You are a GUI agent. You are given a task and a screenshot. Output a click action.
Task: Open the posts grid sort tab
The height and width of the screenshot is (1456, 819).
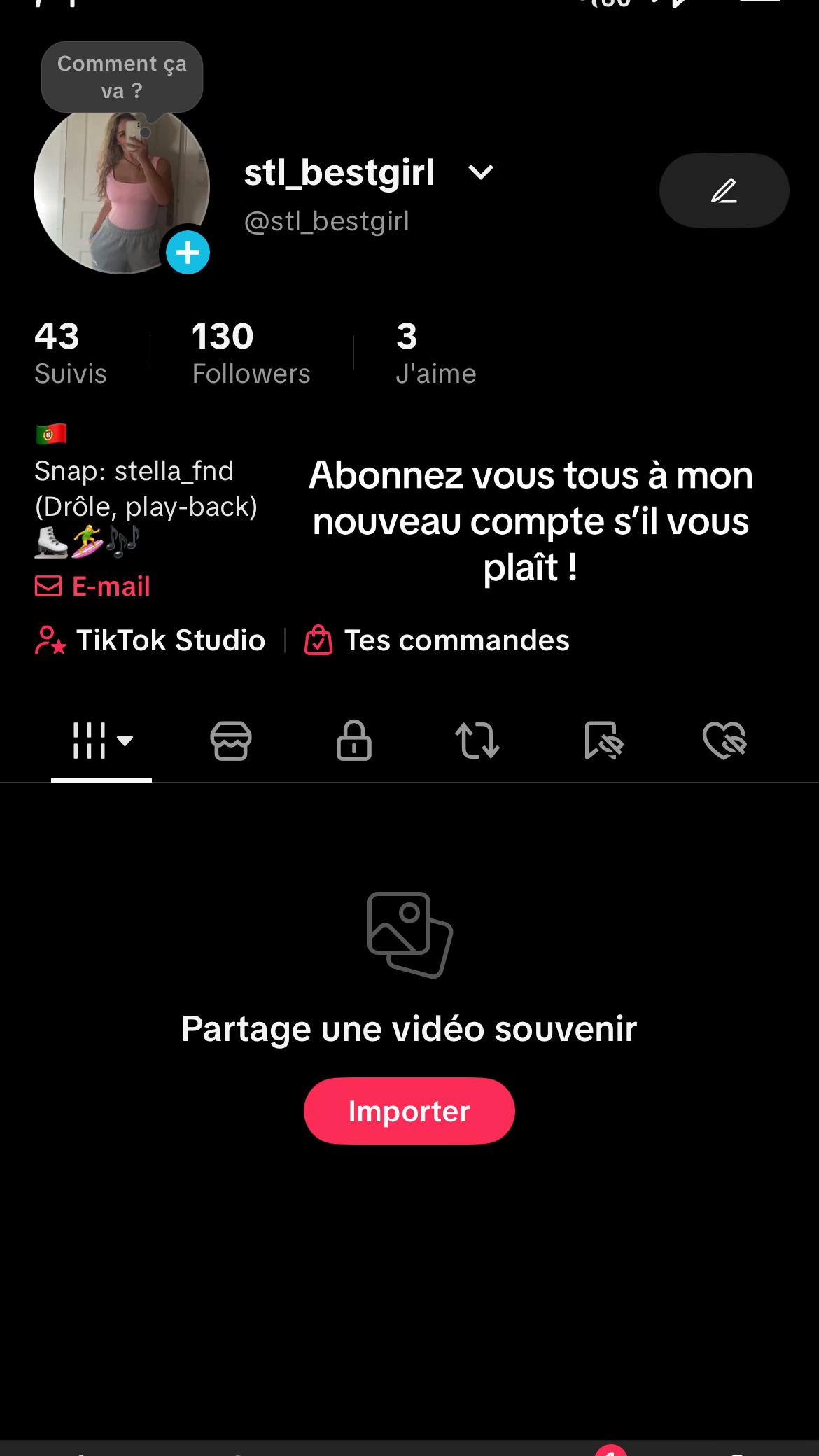[101, 741]
